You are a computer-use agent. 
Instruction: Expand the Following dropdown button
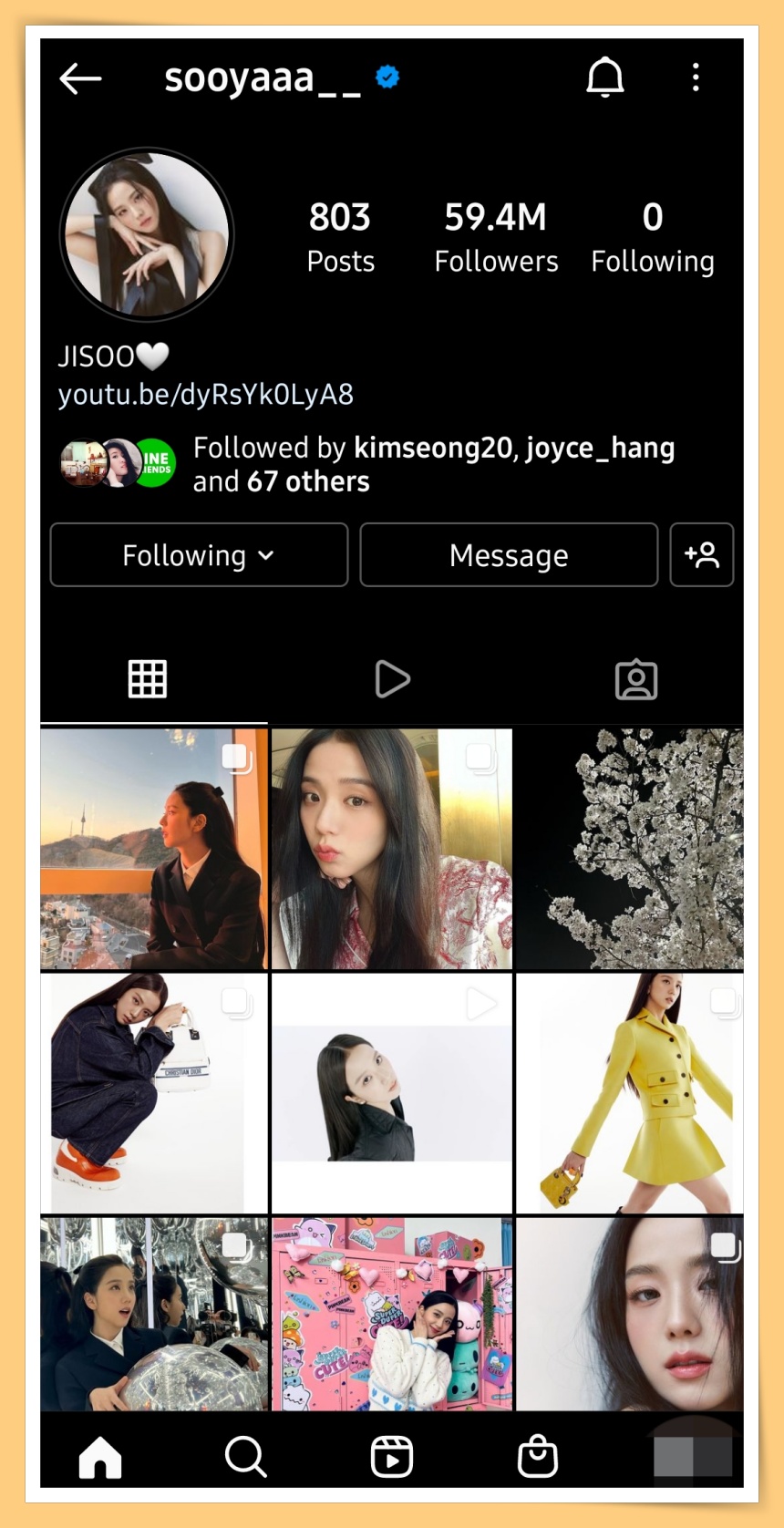(199, 554)
